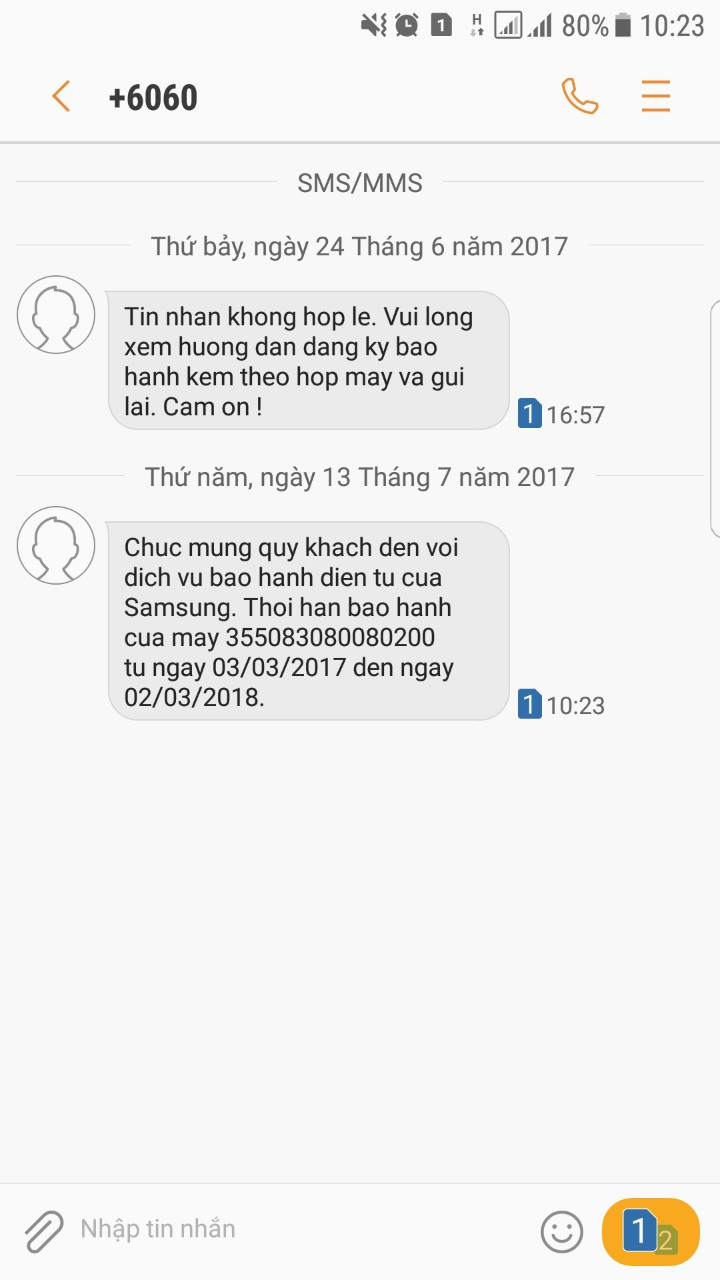Select the Samsung warranty confirmation message bubble
Viewport: 720px width, 1280px height.
[308, 621]
